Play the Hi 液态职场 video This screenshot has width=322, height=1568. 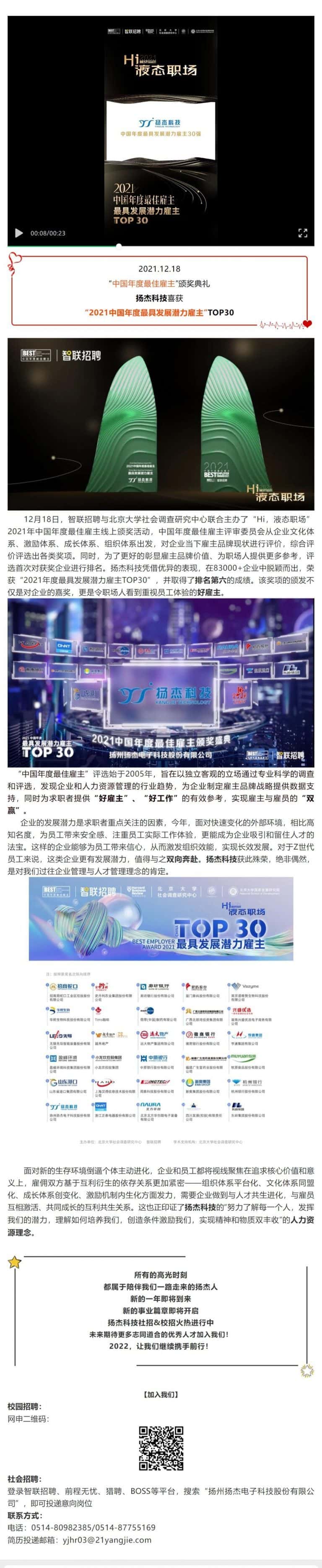click(19, 233)
